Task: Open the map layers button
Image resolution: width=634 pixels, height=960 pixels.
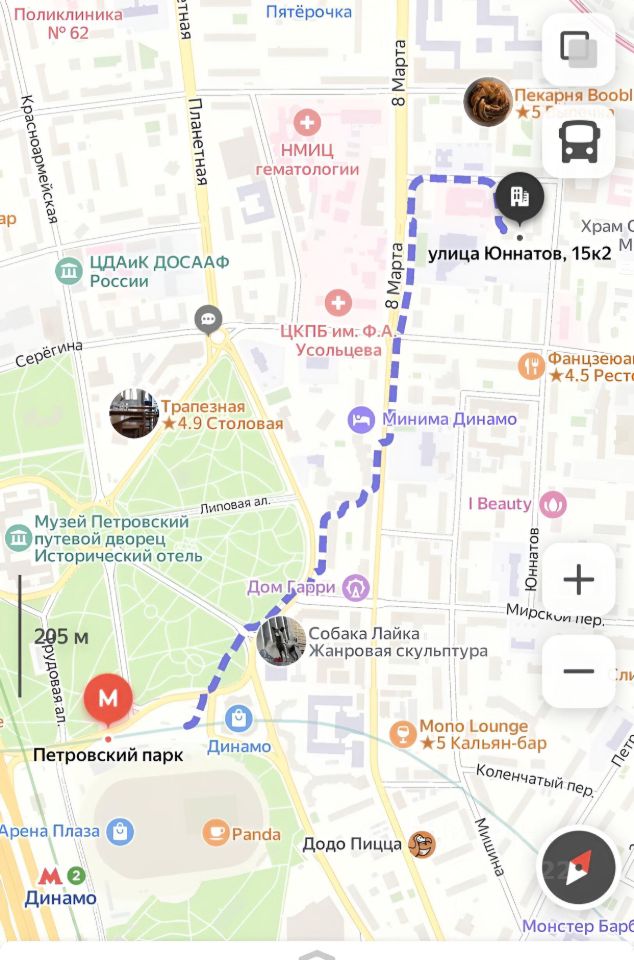Action: point(578,49)
